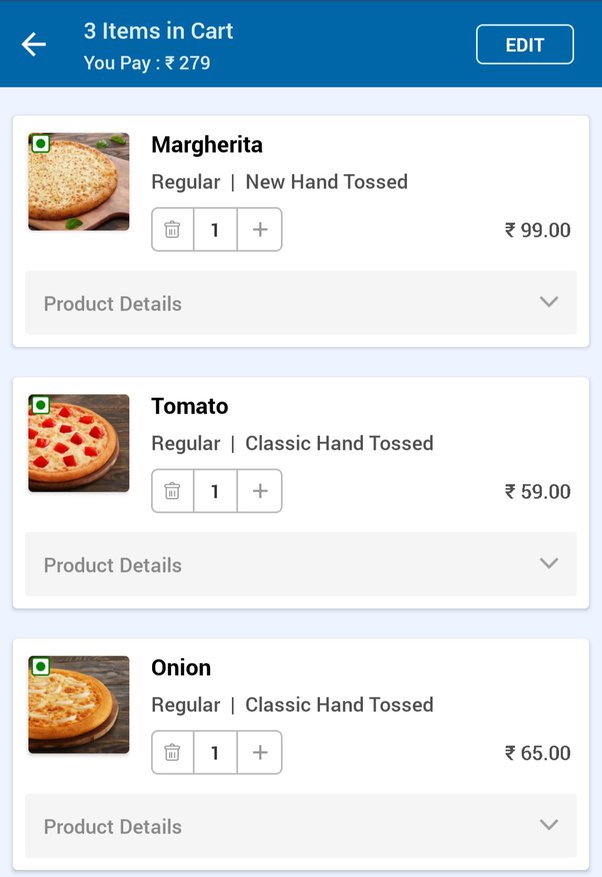Delete Tomato pizza from cart
This screenshot has height=877, width=602.
pos(172,491)
